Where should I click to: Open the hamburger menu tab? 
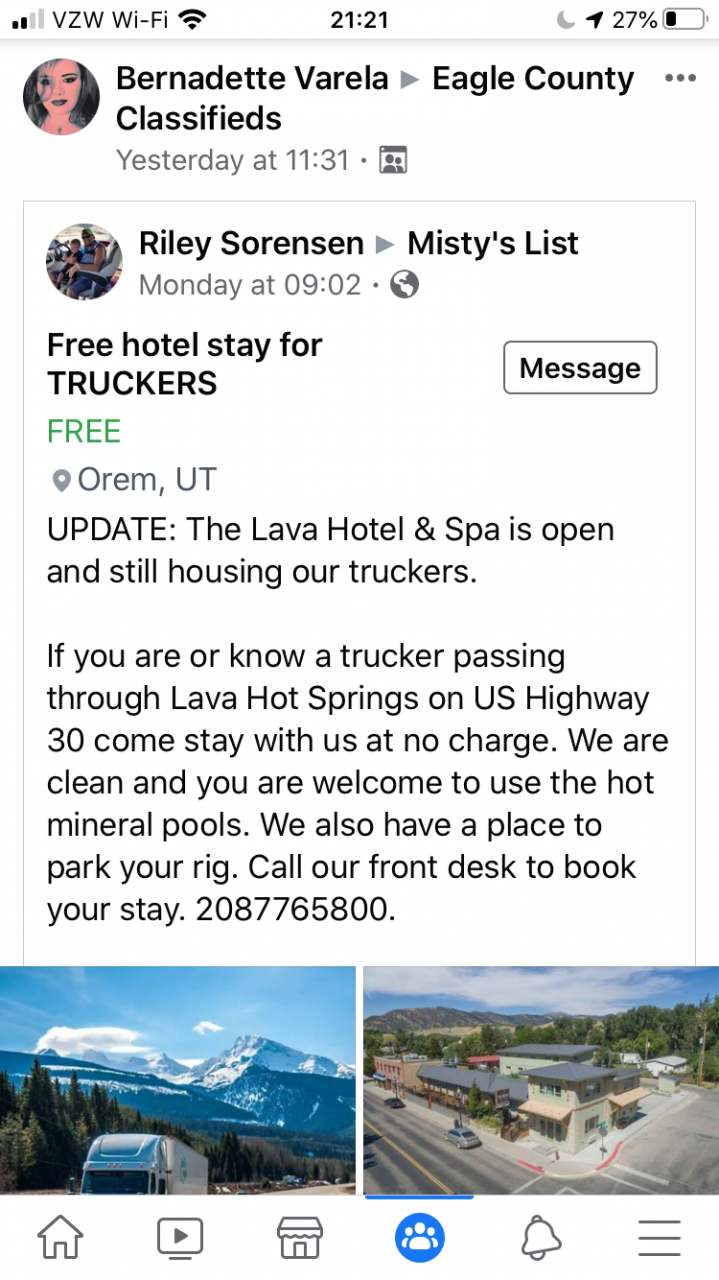(659, 1238)
